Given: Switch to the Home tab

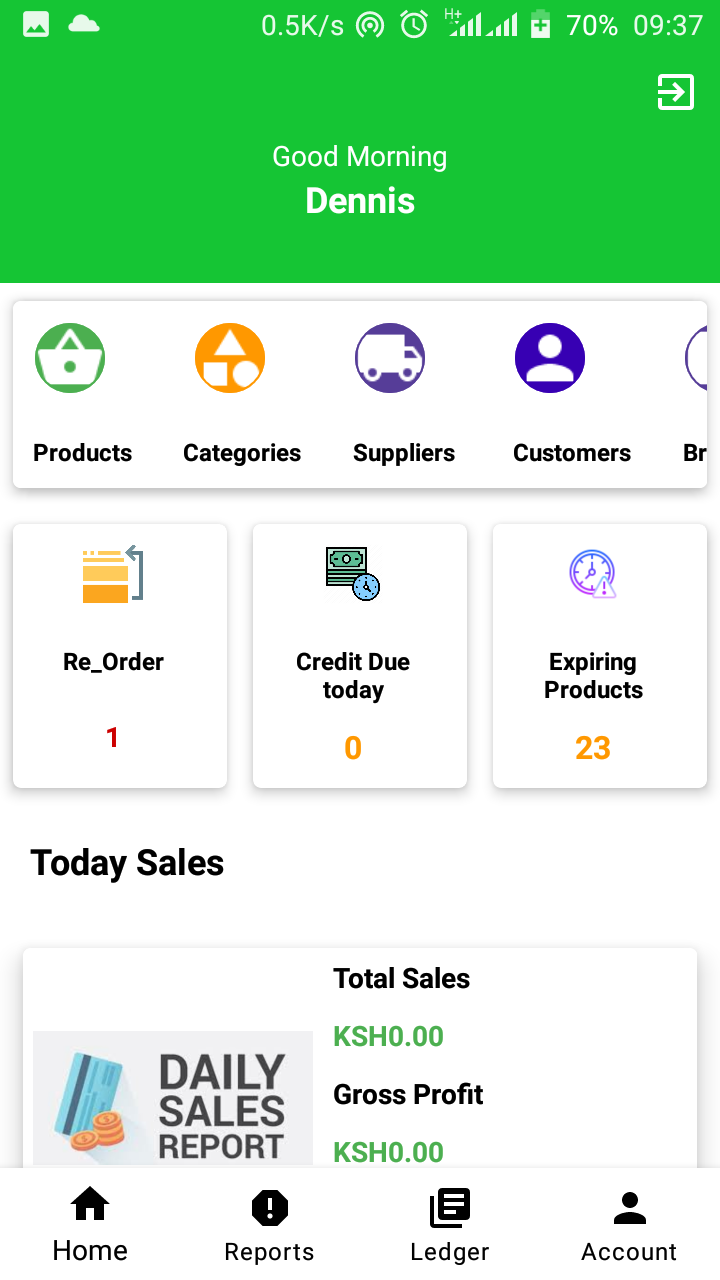Looking at the screenshot, I should [x=90, y=1222].
